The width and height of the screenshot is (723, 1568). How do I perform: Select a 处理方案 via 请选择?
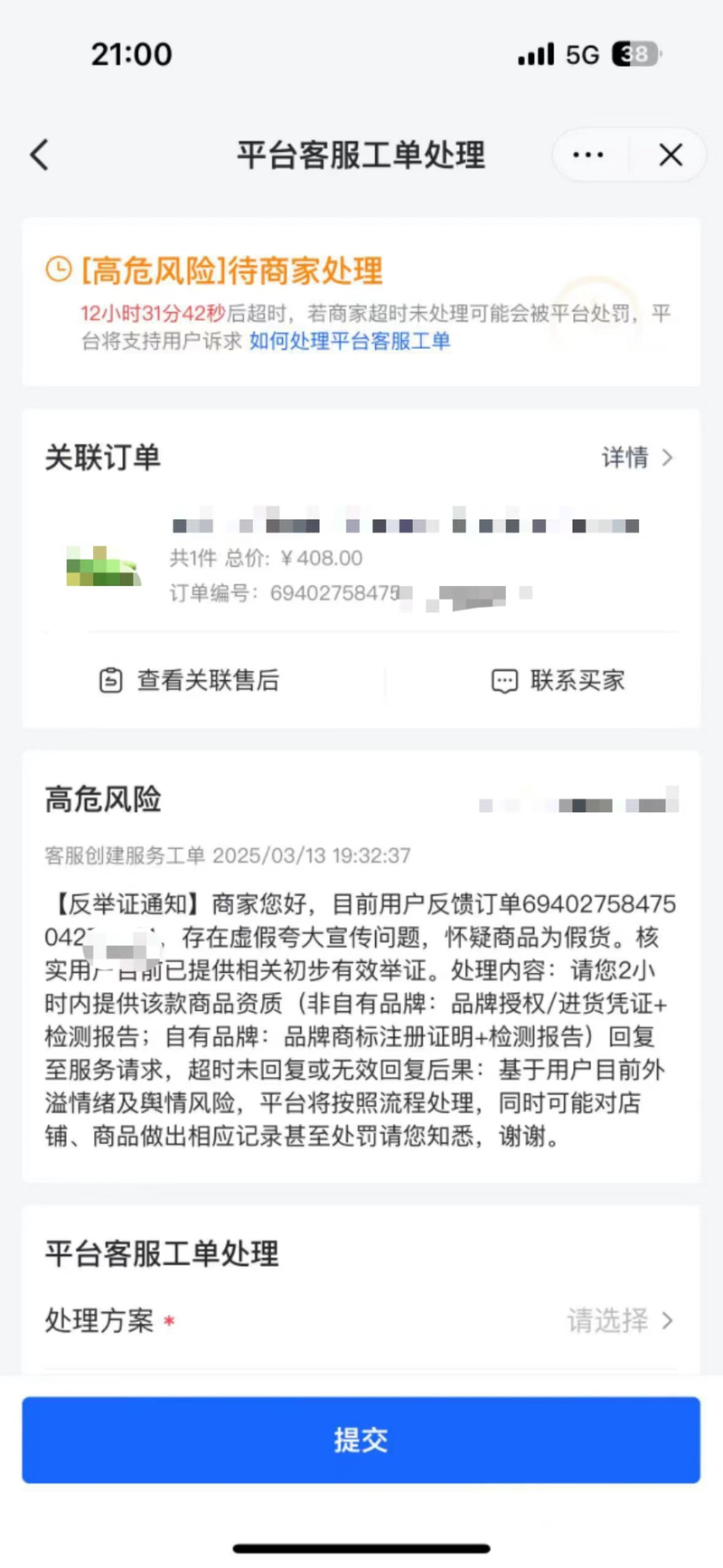619,1321
